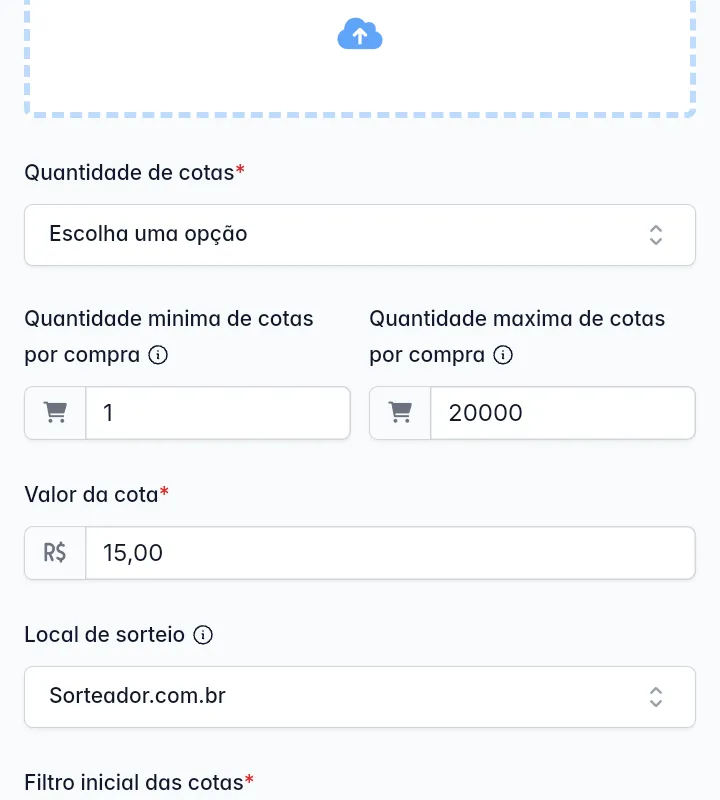This screenshot has height=800, width=720.
Task: Expand the Sorteador.com.br selection list
Action: [x=656, y=696]
